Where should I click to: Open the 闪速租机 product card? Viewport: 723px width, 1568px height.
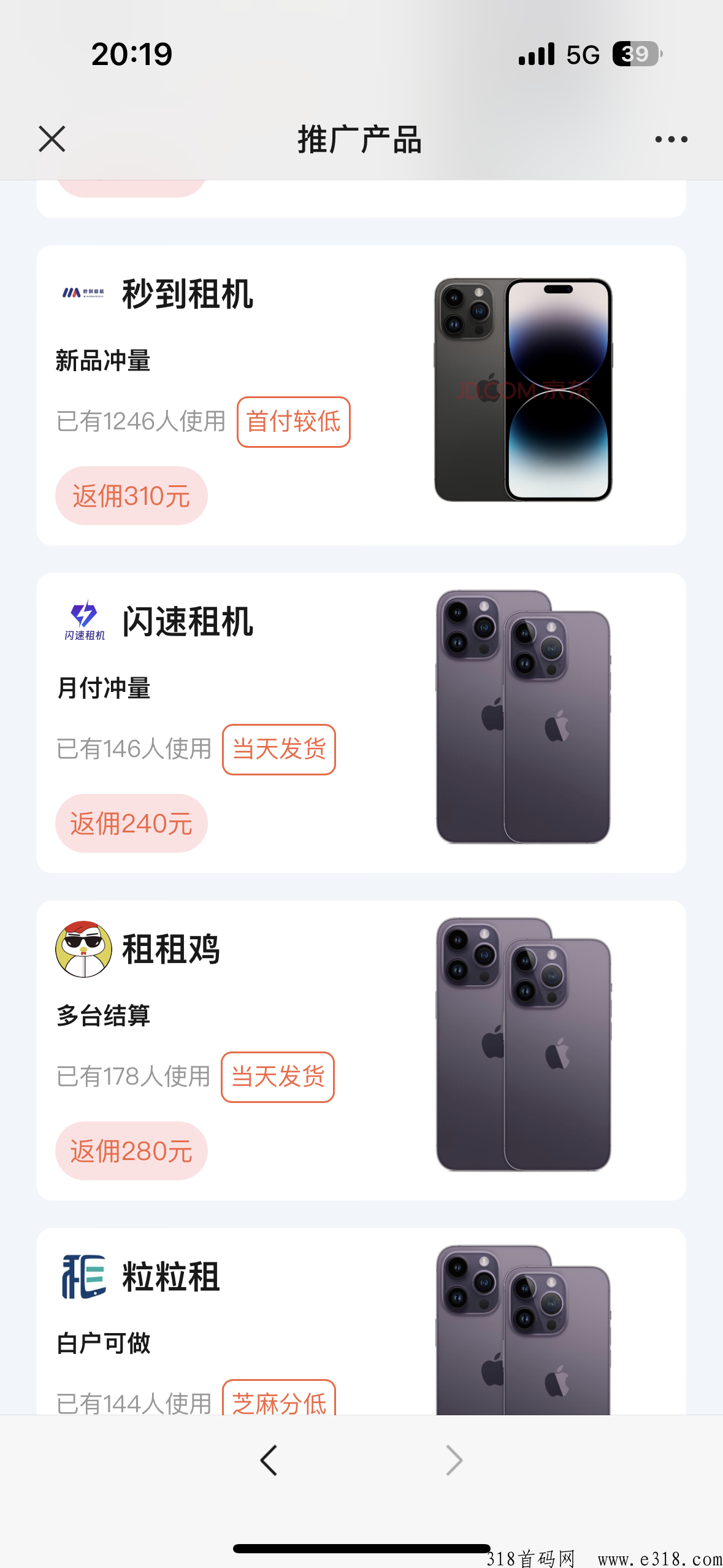click(x=361, y=723)
